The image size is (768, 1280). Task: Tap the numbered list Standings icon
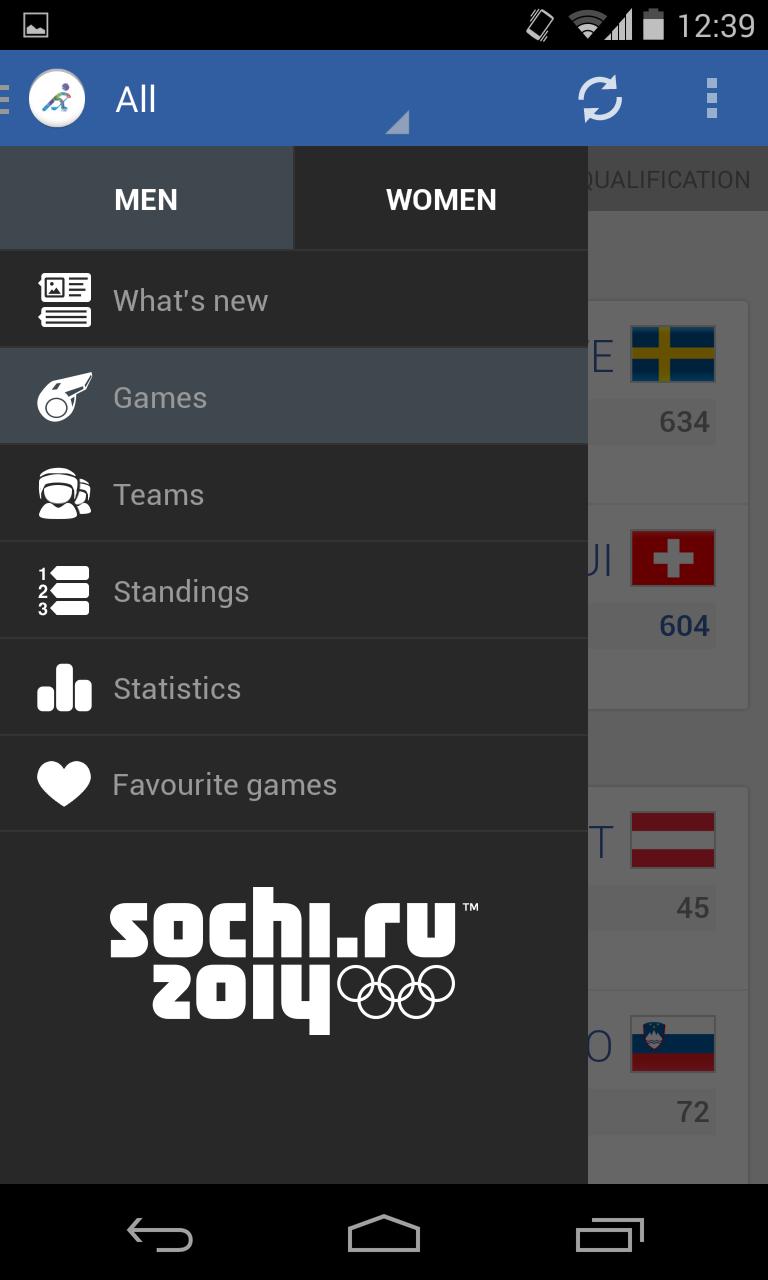click(63, 590)
